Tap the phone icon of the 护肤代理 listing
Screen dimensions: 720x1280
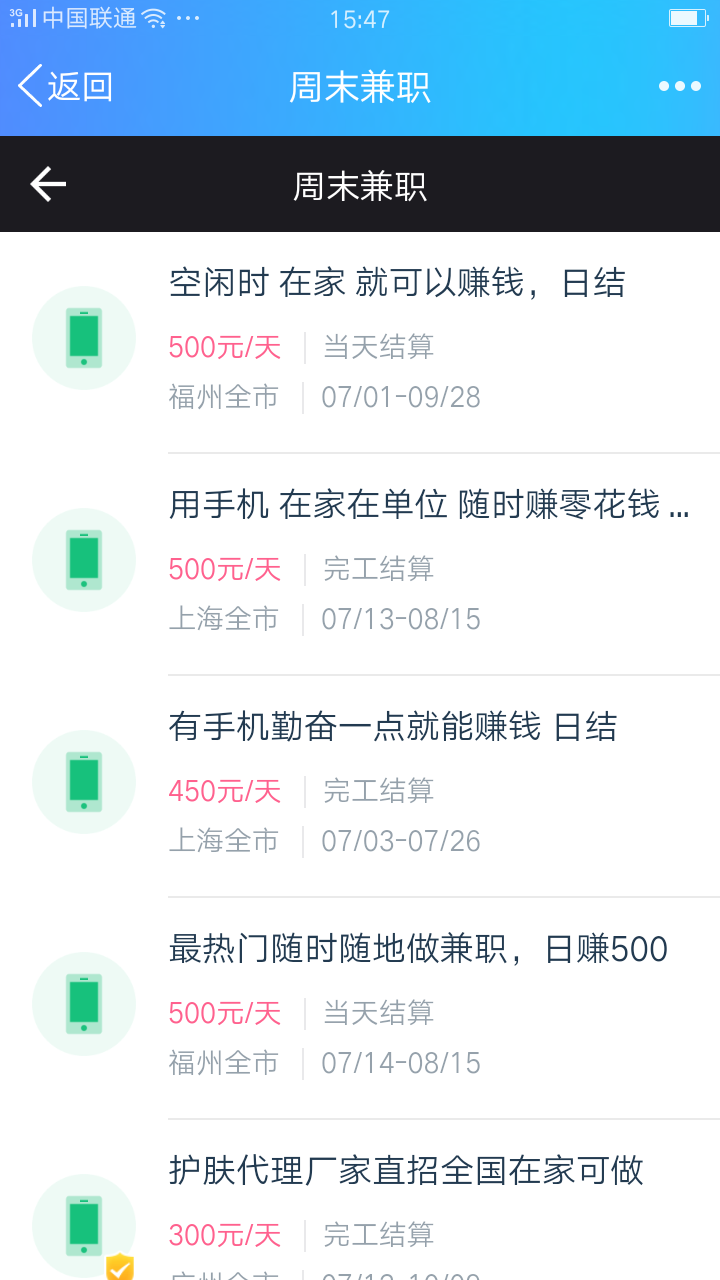[83, 1225]
